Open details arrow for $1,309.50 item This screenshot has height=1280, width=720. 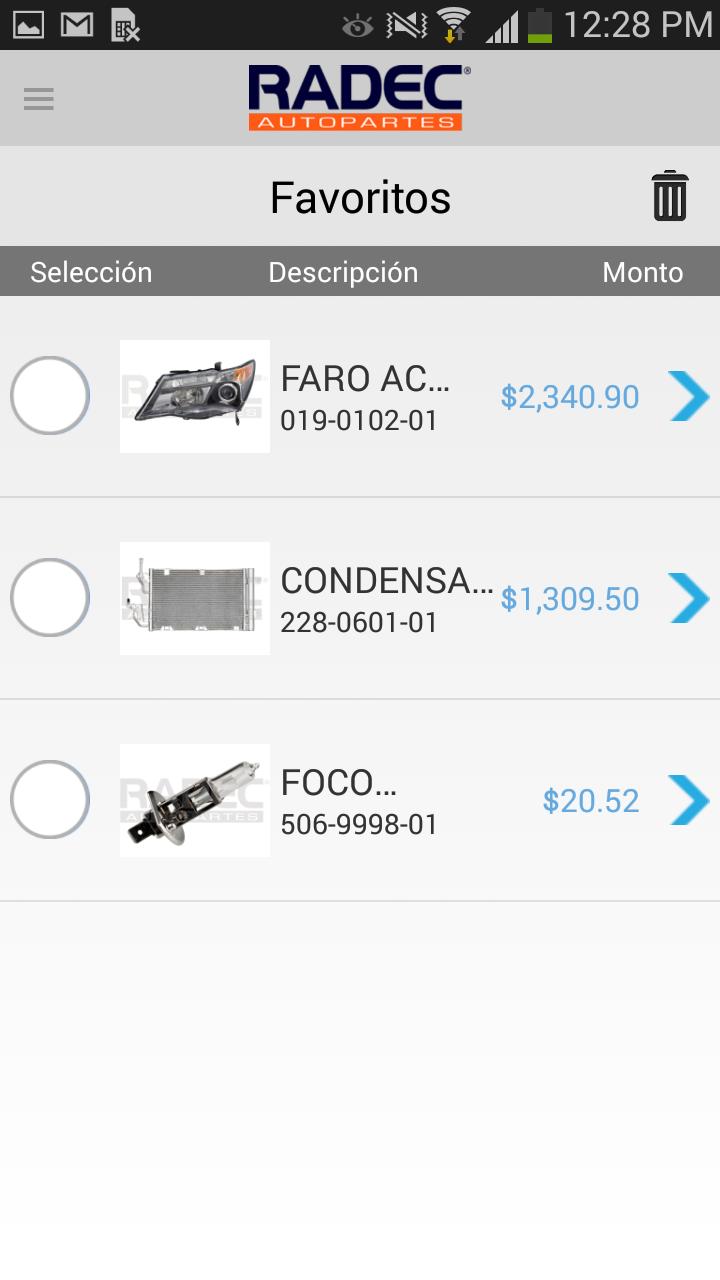(x=688, y=598)
